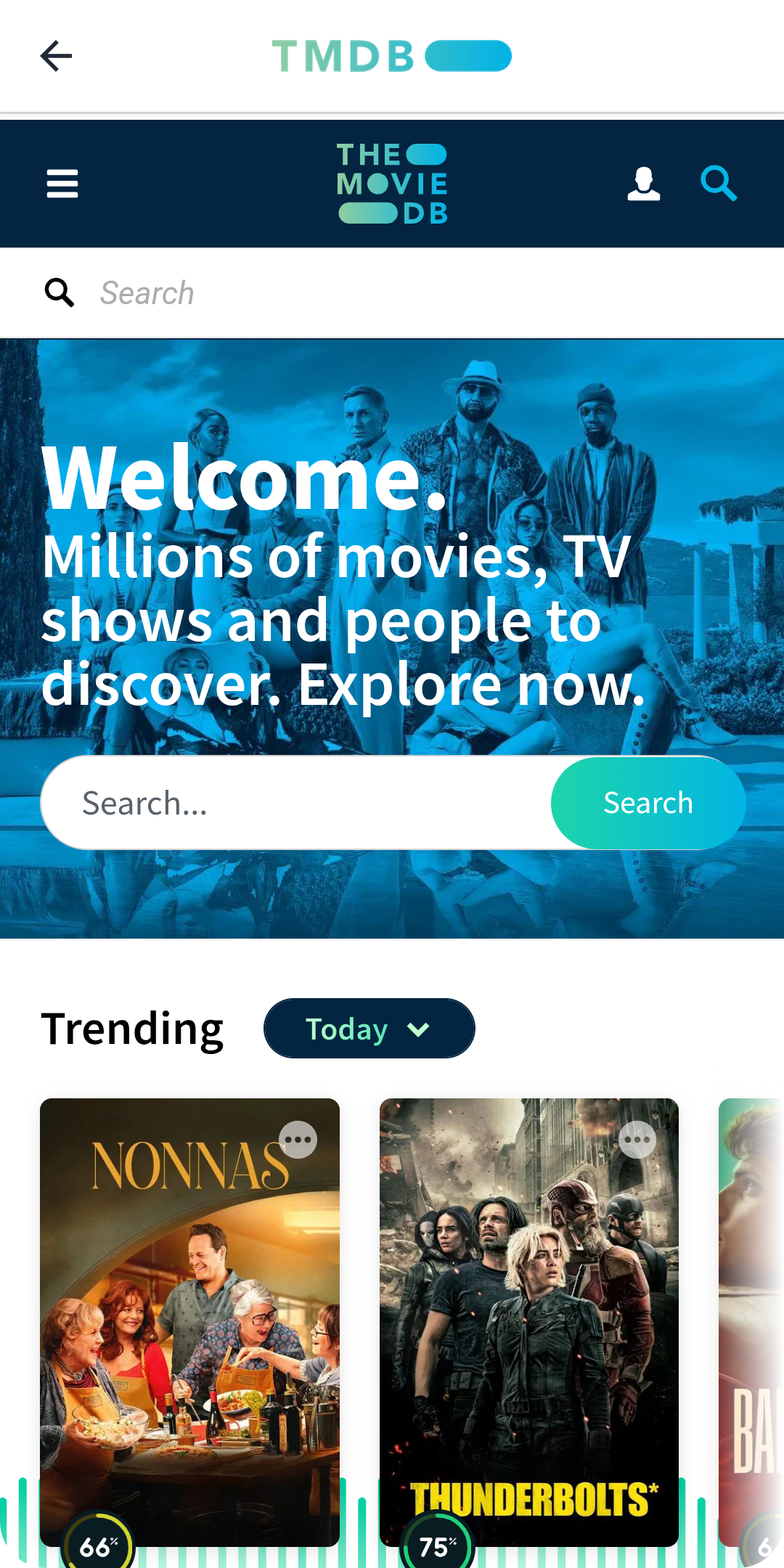
Task: Open the hamburger navigation menu
Action: (62, 184)
